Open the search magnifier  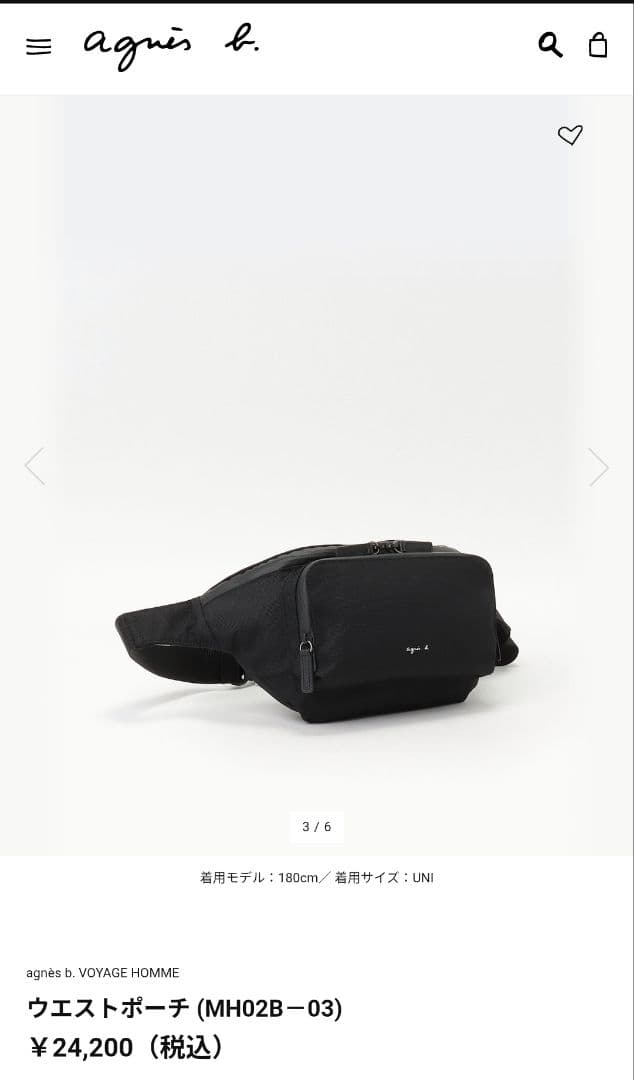550,45
